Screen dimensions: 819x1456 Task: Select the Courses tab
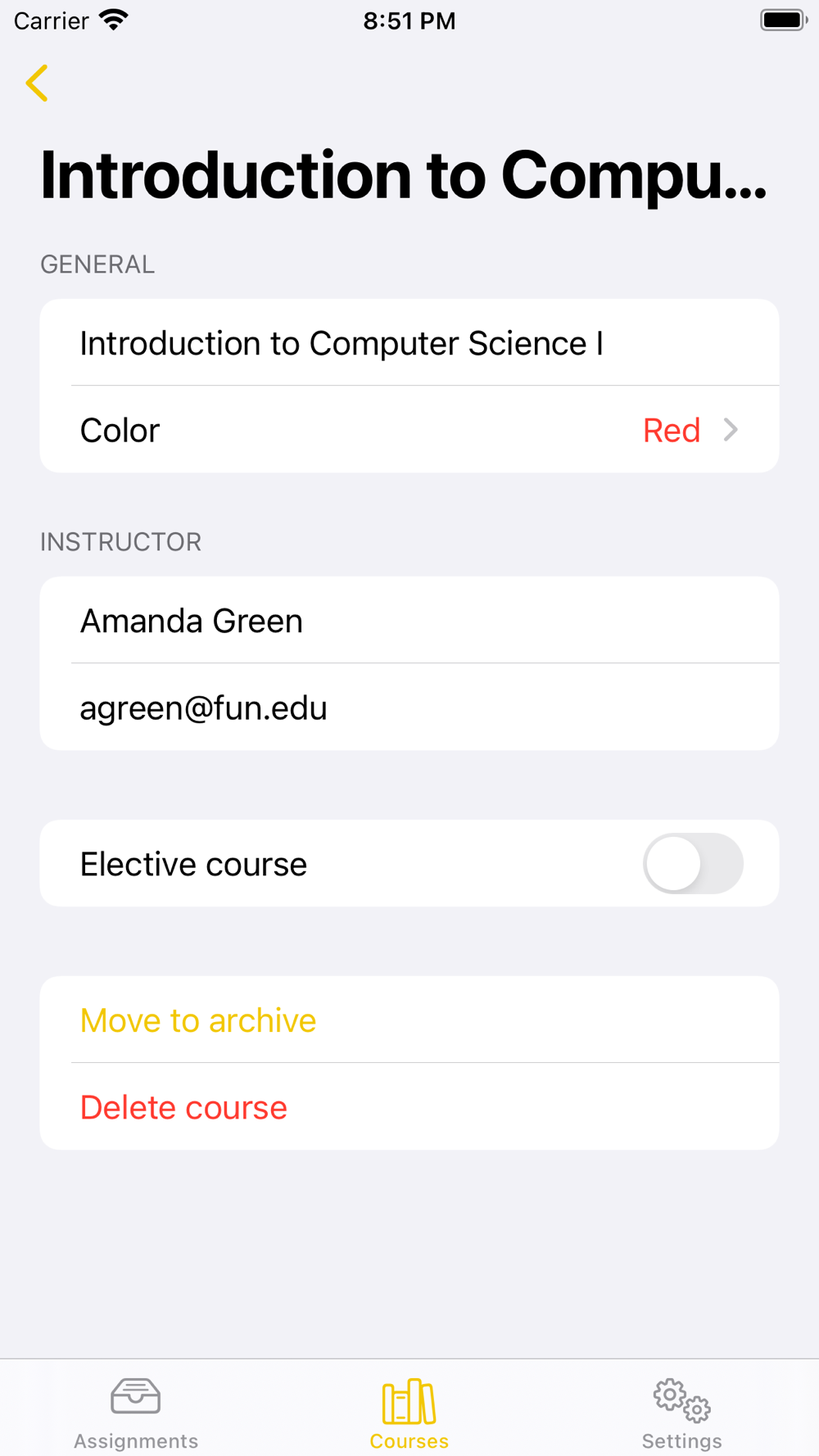point(409,1413)
